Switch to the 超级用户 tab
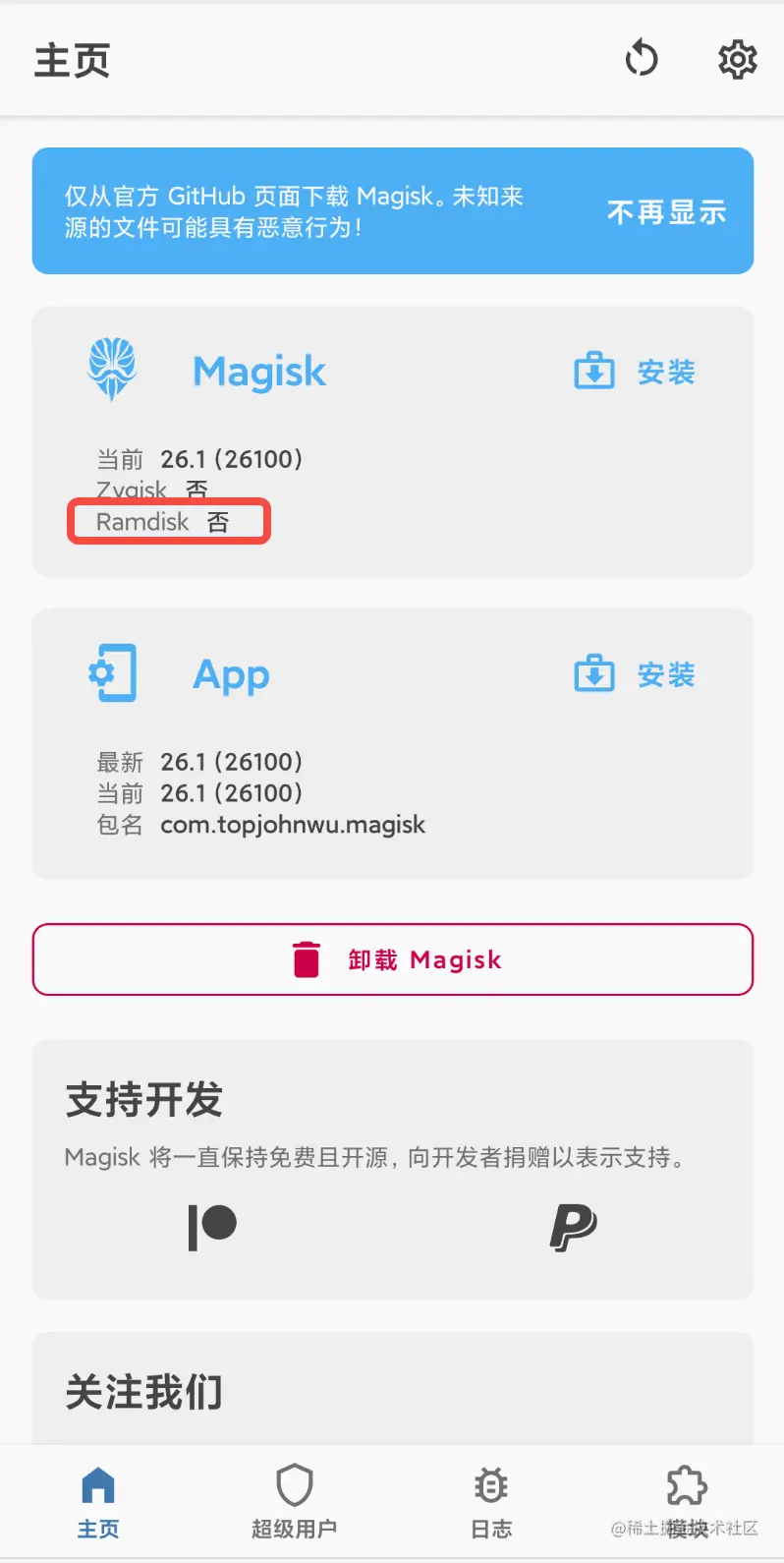Screen dimensions: 784x1563 pos(294,1502)
